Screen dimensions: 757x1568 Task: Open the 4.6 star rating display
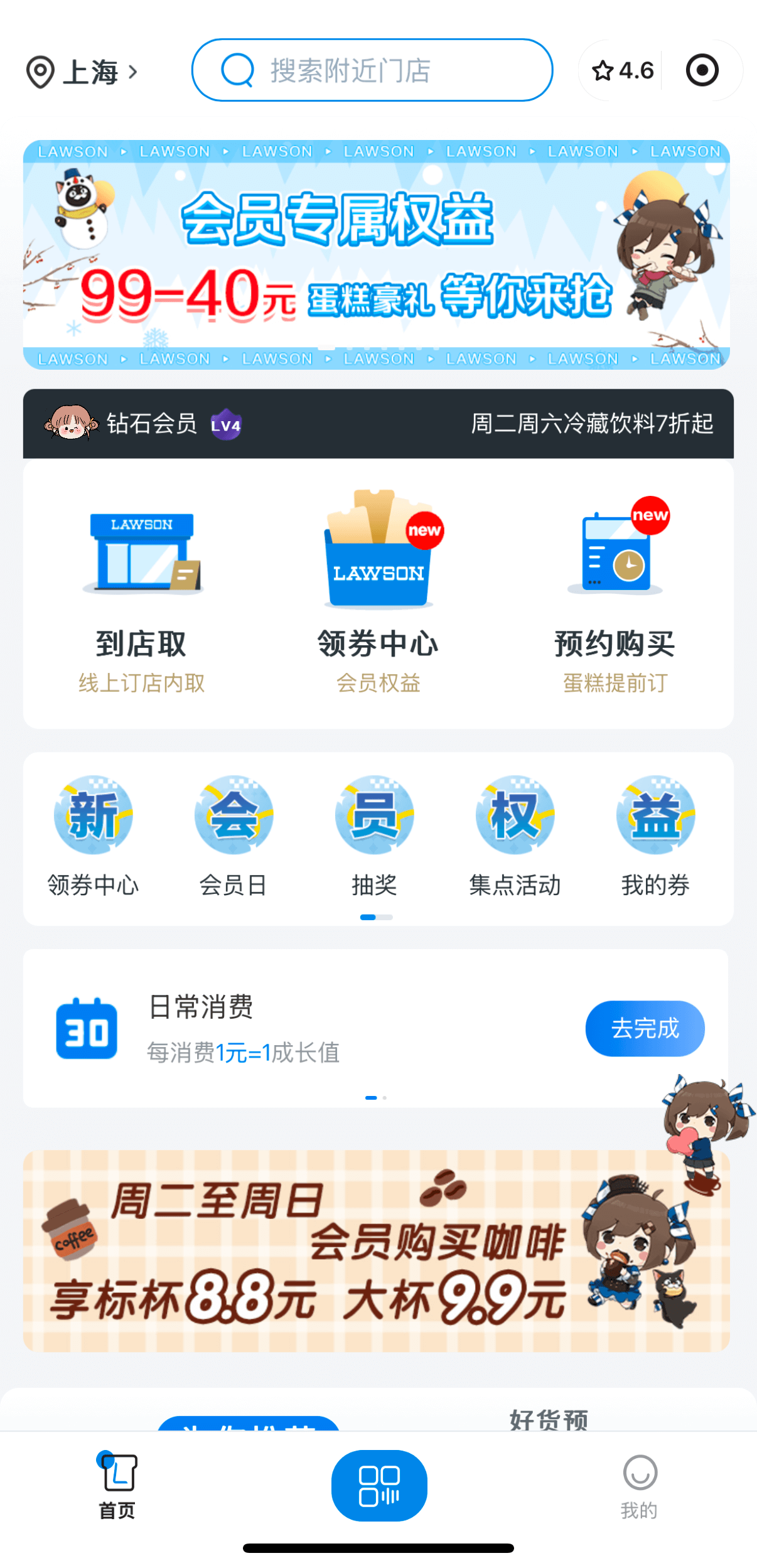623,70
